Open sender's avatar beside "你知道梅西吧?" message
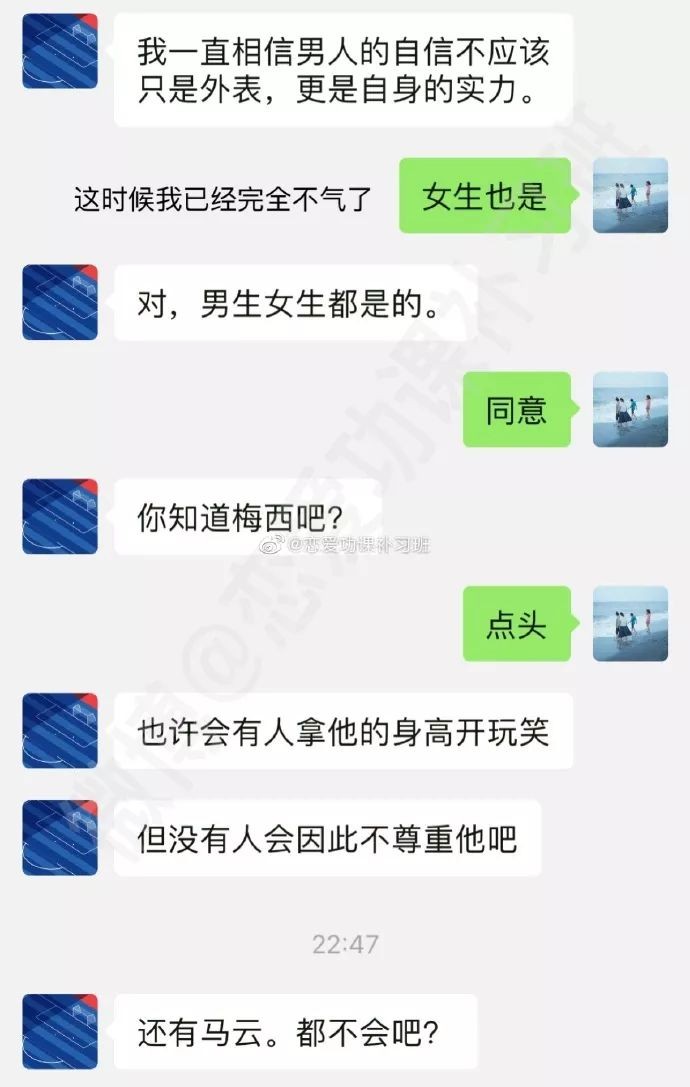 60,516
